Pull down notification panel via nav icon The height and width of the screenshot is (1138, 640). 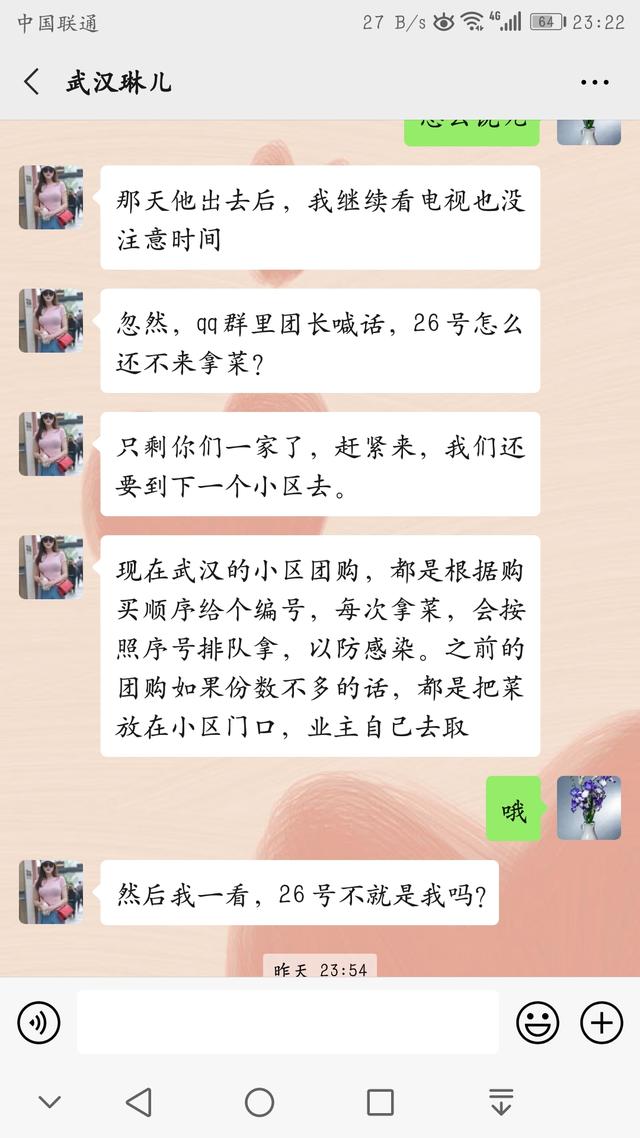(501, 1101)
